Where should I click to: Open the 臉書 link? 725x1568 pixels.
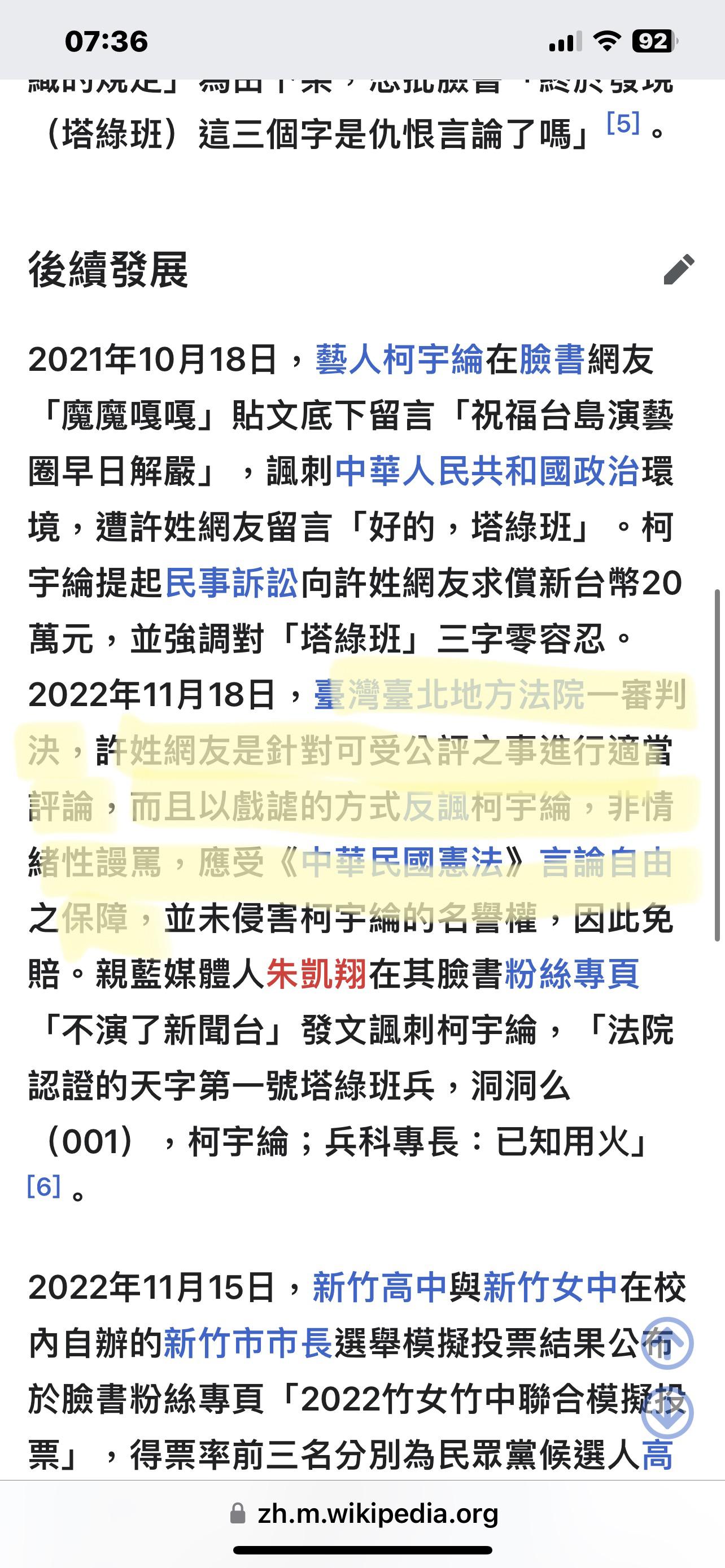click(x=552, y=359)
